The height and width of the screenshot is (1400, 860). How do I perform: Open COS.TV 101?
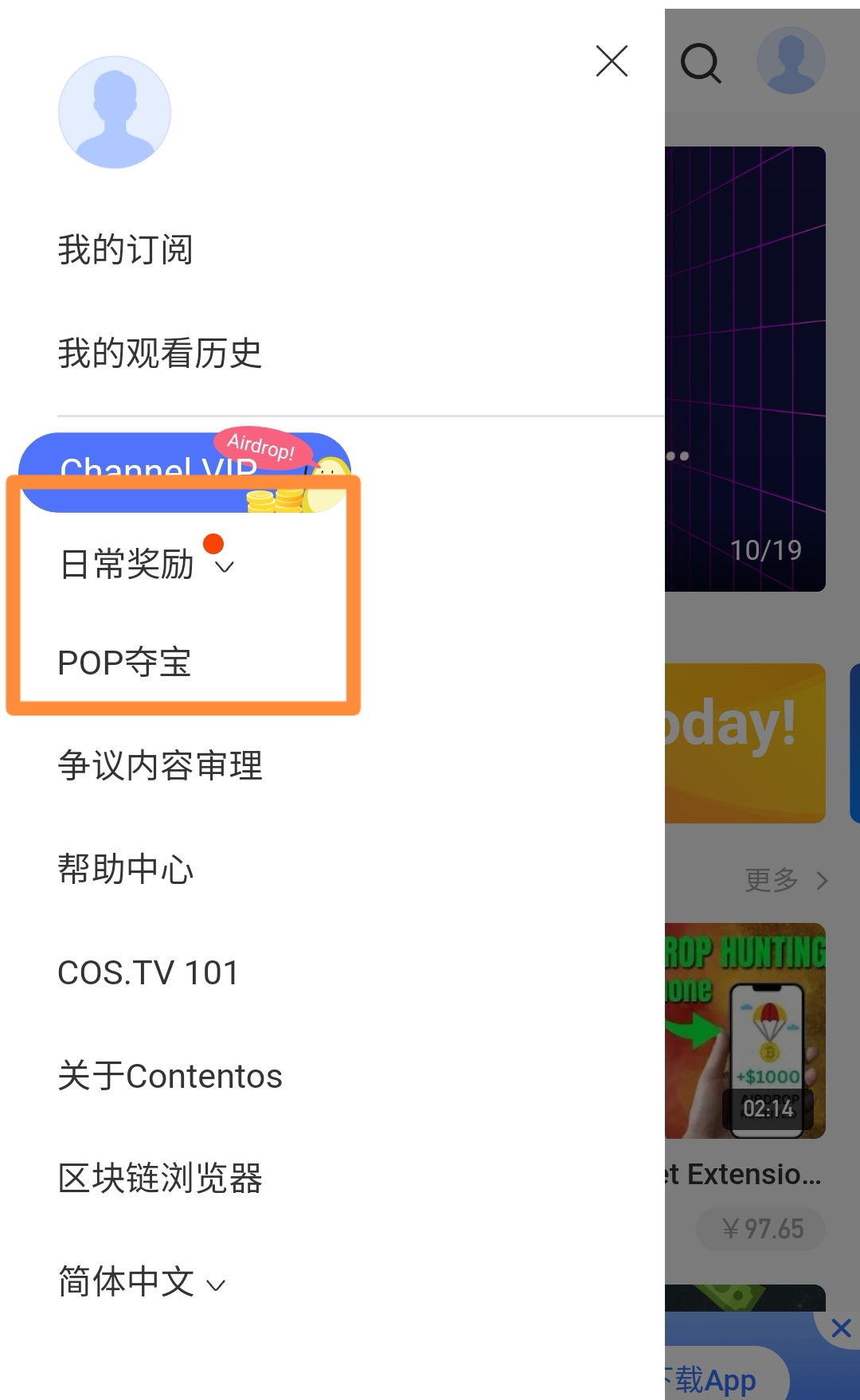click(148, 972)
